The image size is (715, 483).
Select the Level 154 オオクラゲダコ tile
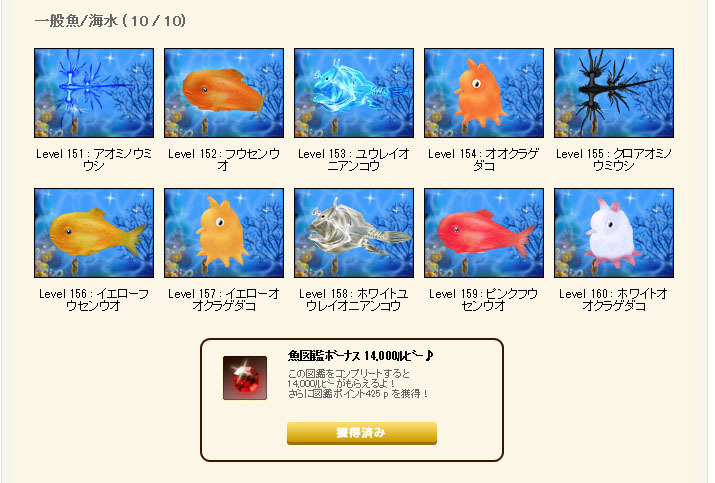(x=483, y=93)
